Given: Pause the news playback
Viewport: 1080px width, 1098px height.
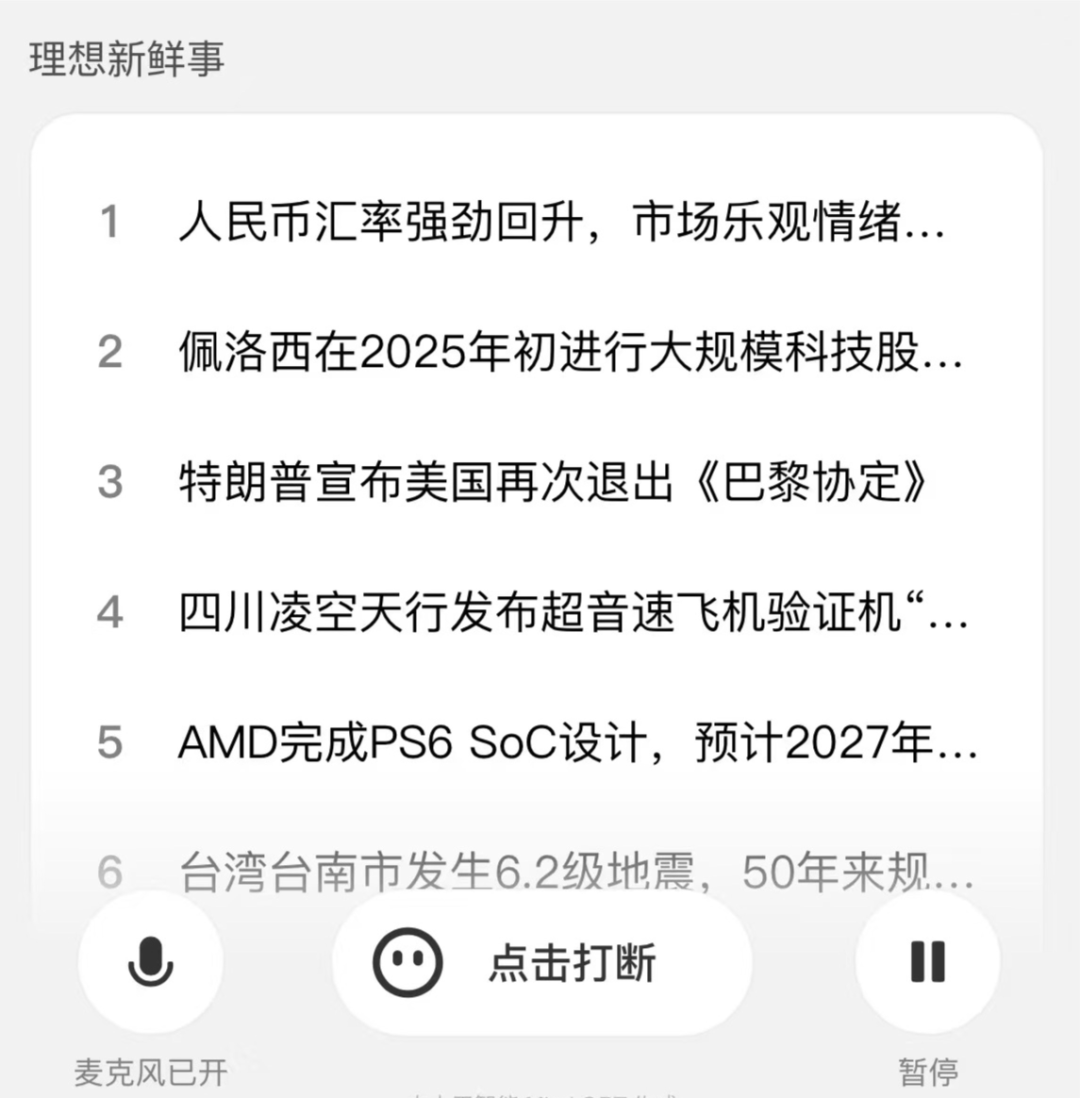Looking at the screenshot, I should pos(927,962).
